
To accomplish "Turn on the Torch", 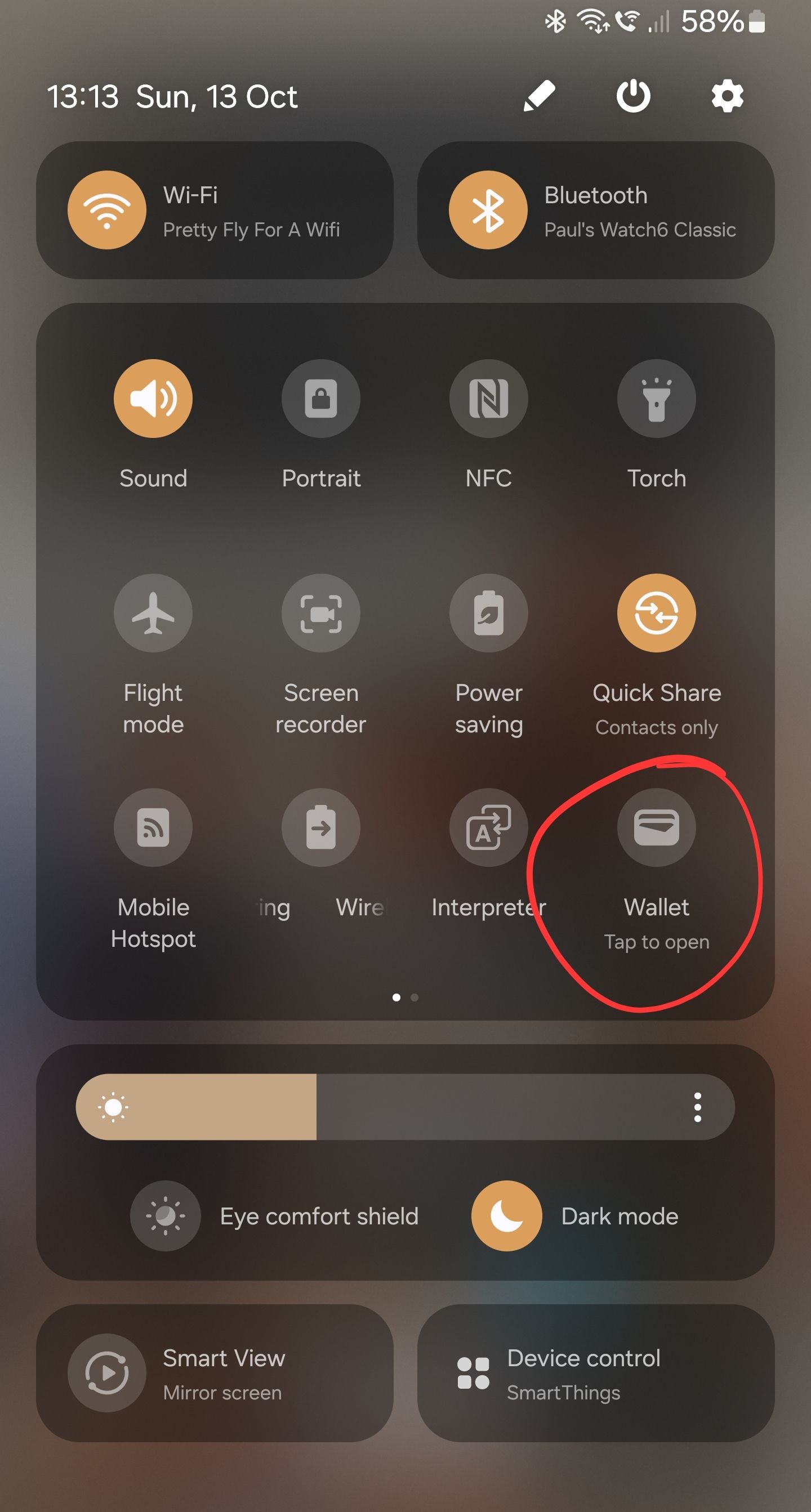I will pyautogui.click(x=656, y=399).
